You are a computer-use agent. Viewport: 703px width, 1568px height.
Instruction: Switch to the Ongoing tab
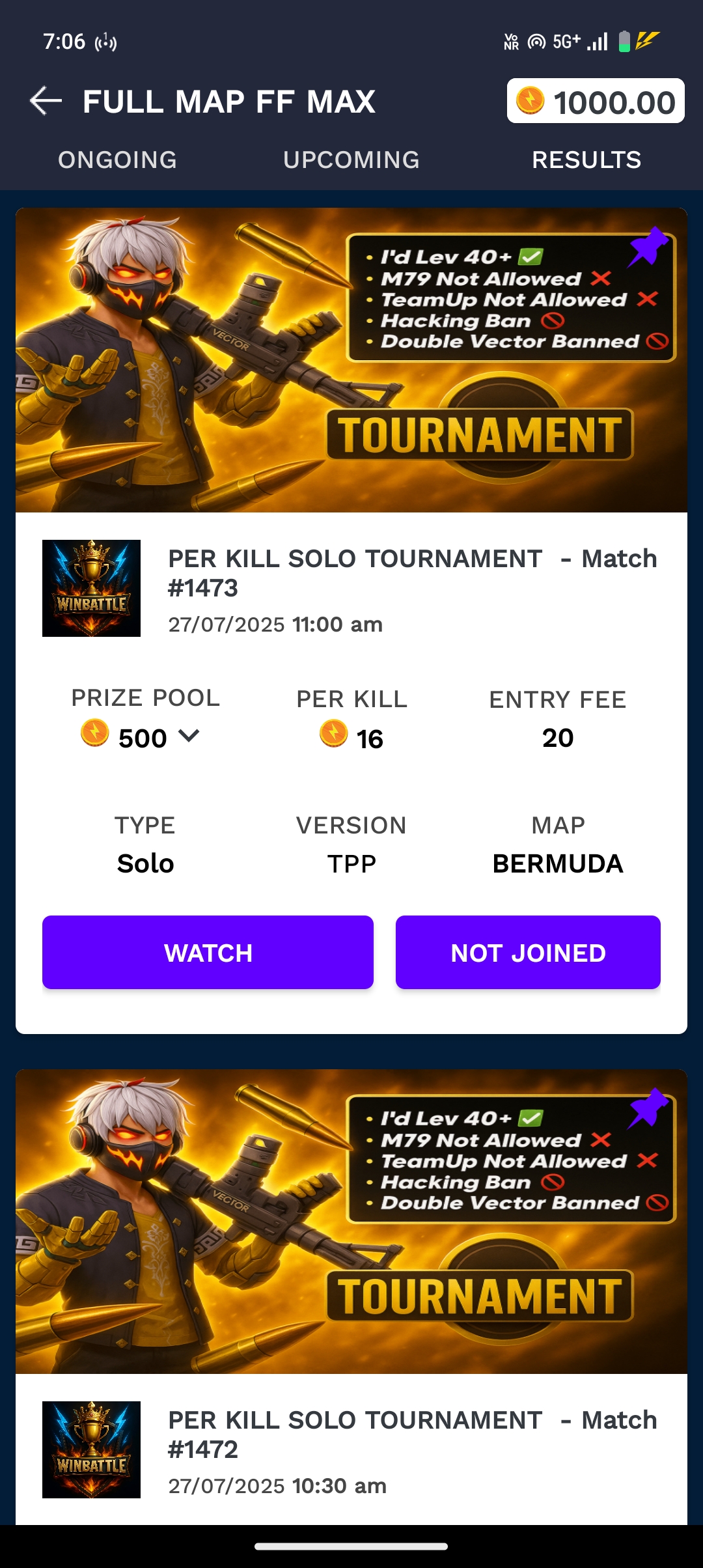click(x=117, y=160)
